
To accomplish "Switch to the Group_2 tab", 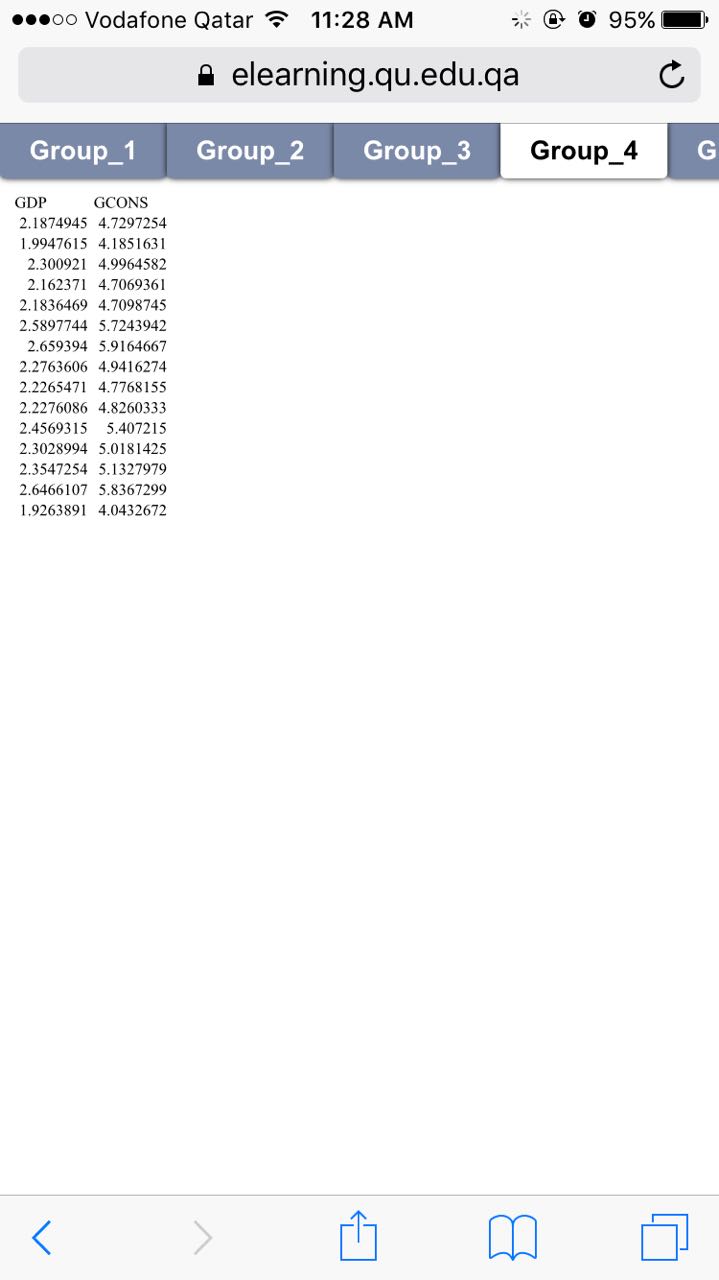I will tap(250, 151).
